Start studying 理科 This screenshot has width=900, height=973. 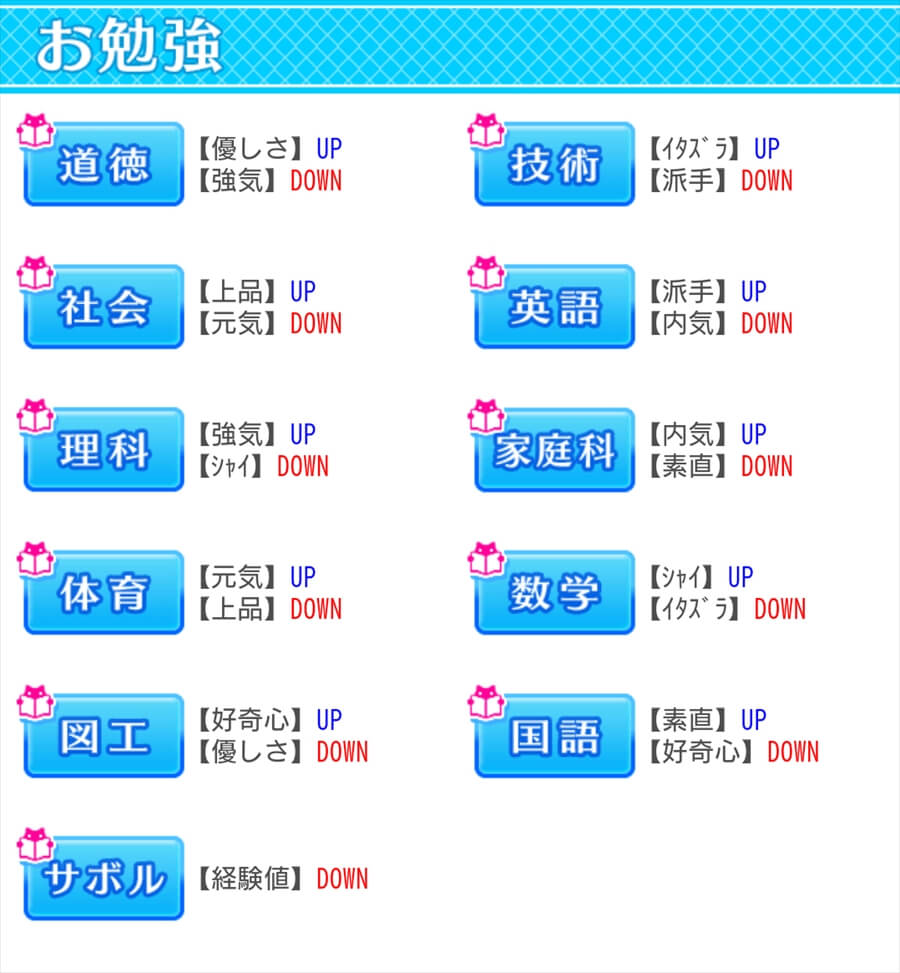(x=104, y=450)
